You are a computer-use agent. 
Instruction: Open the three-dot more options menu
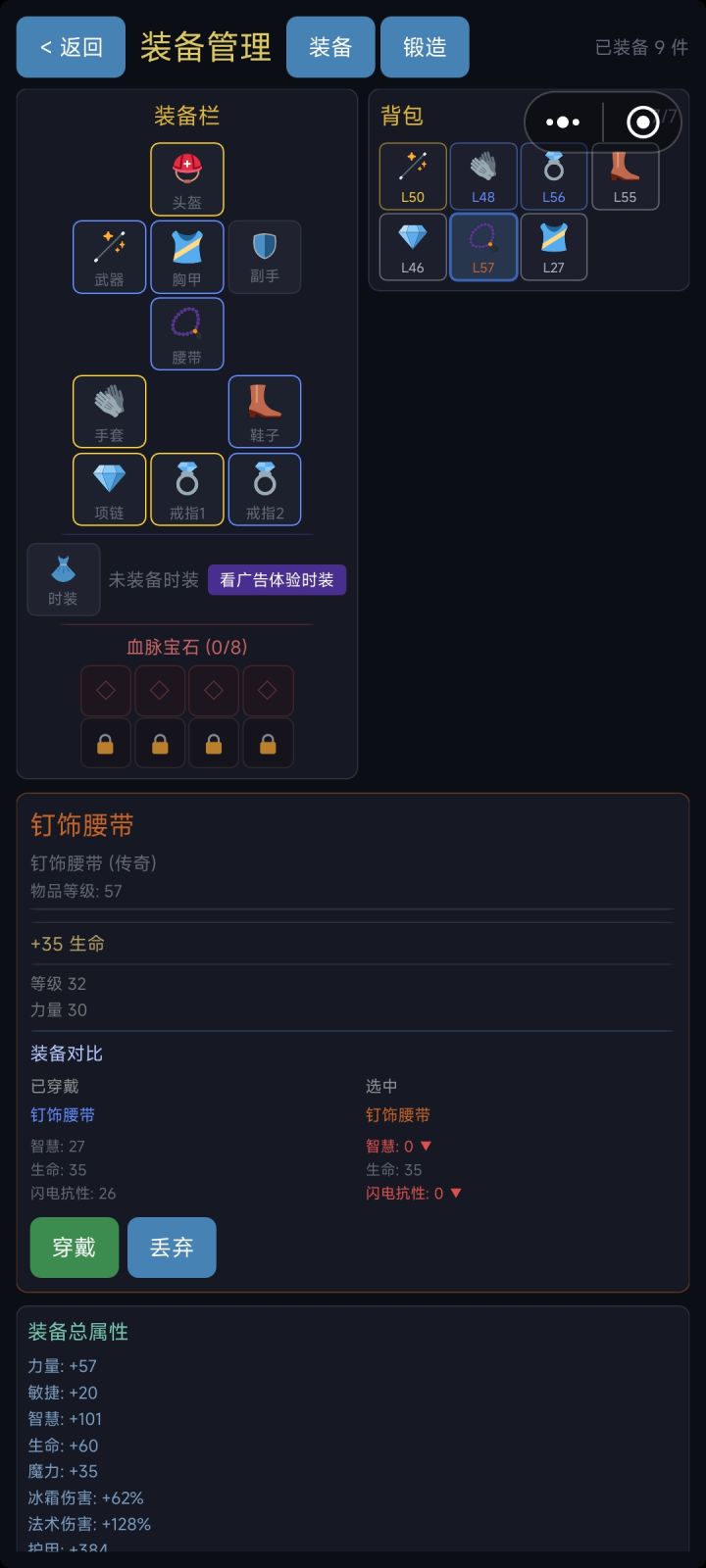[x=562, y=122]
